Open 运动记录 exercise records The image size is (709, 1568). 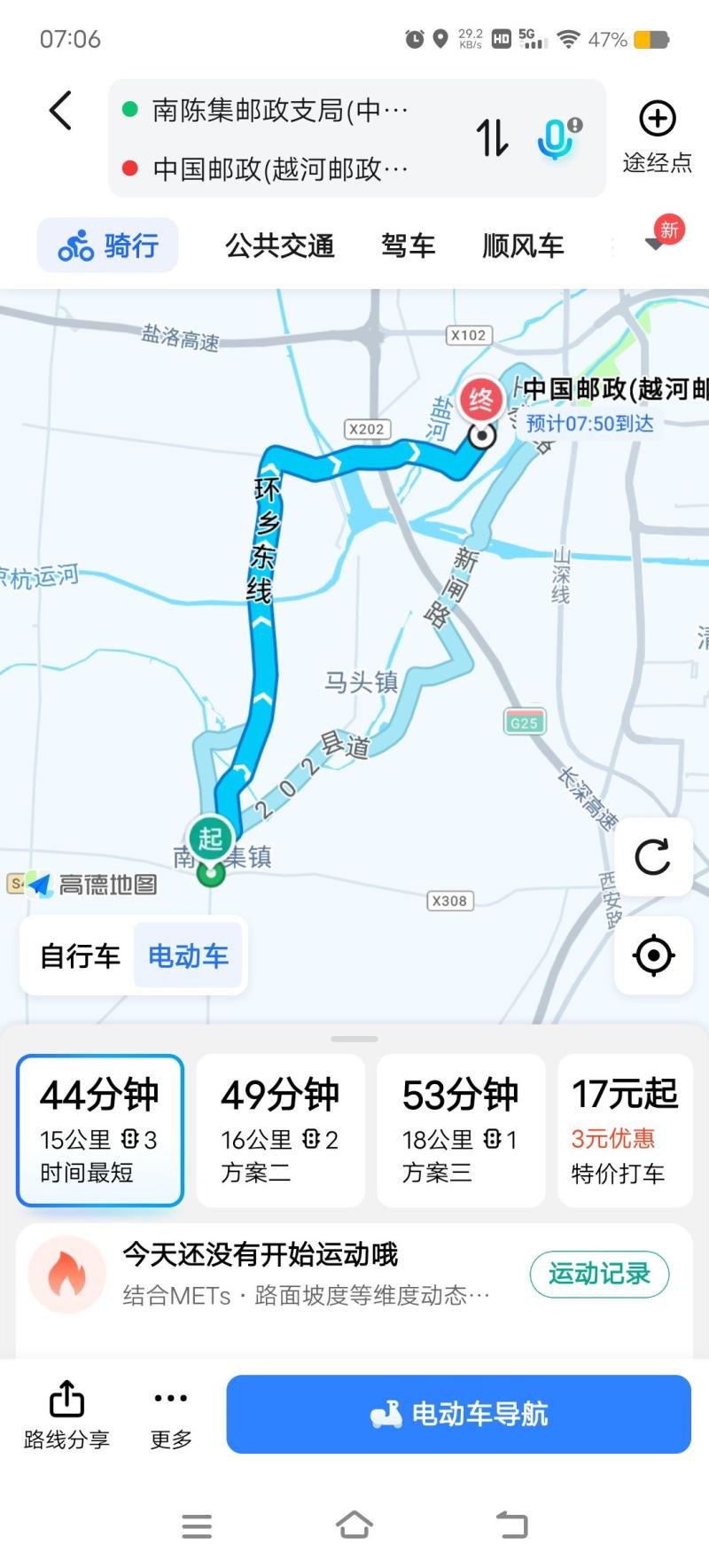tap(599, 1274)
